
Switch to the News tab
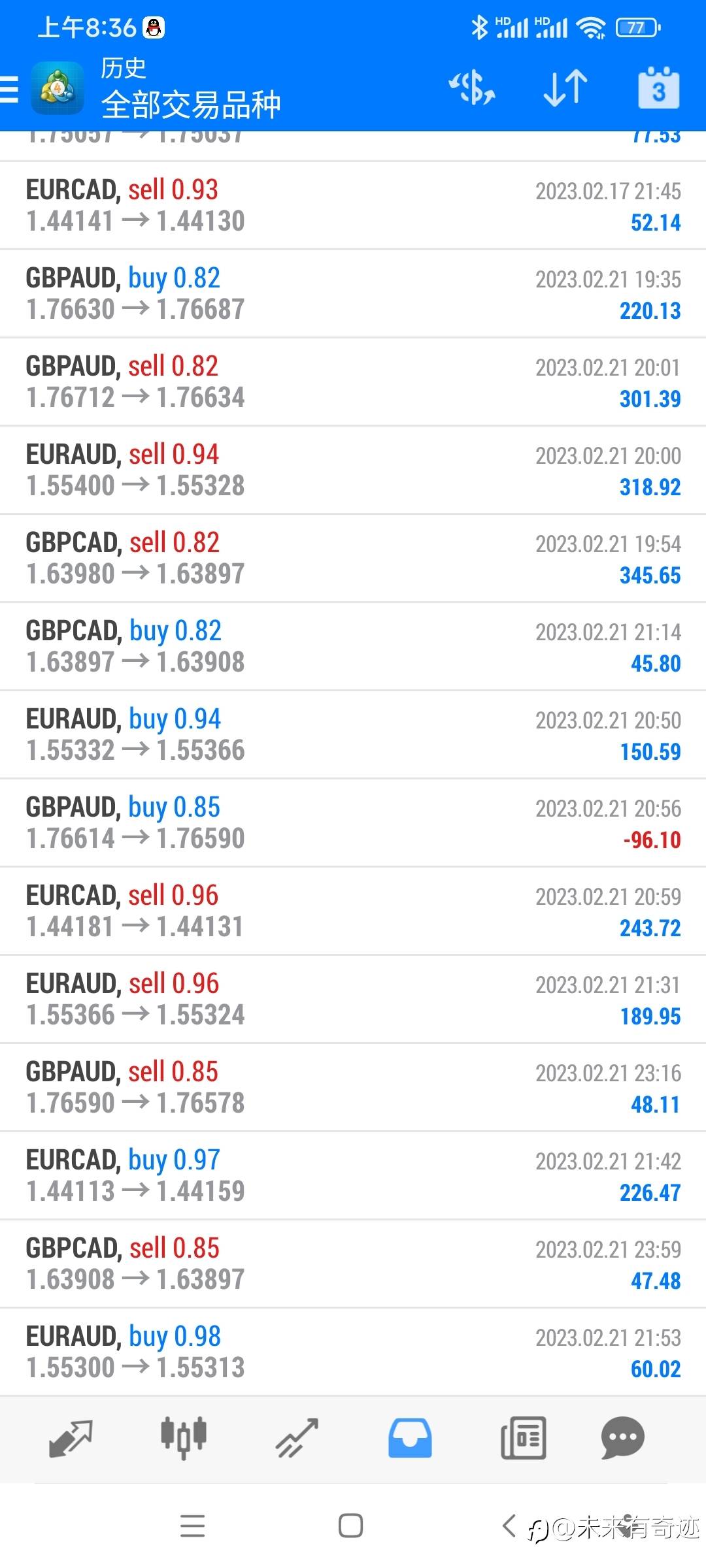523,1438
